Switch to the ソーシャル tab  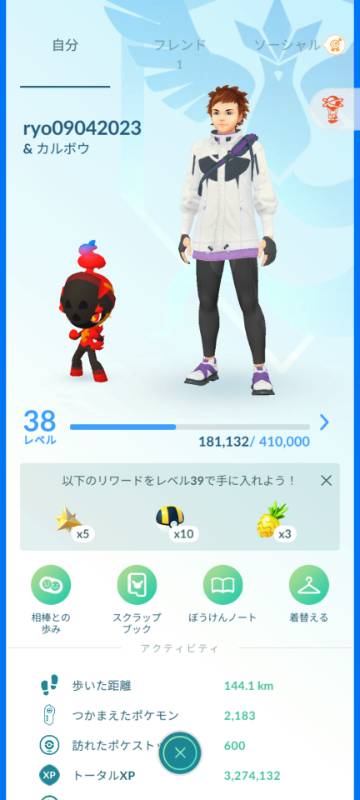tap(287, 45)
